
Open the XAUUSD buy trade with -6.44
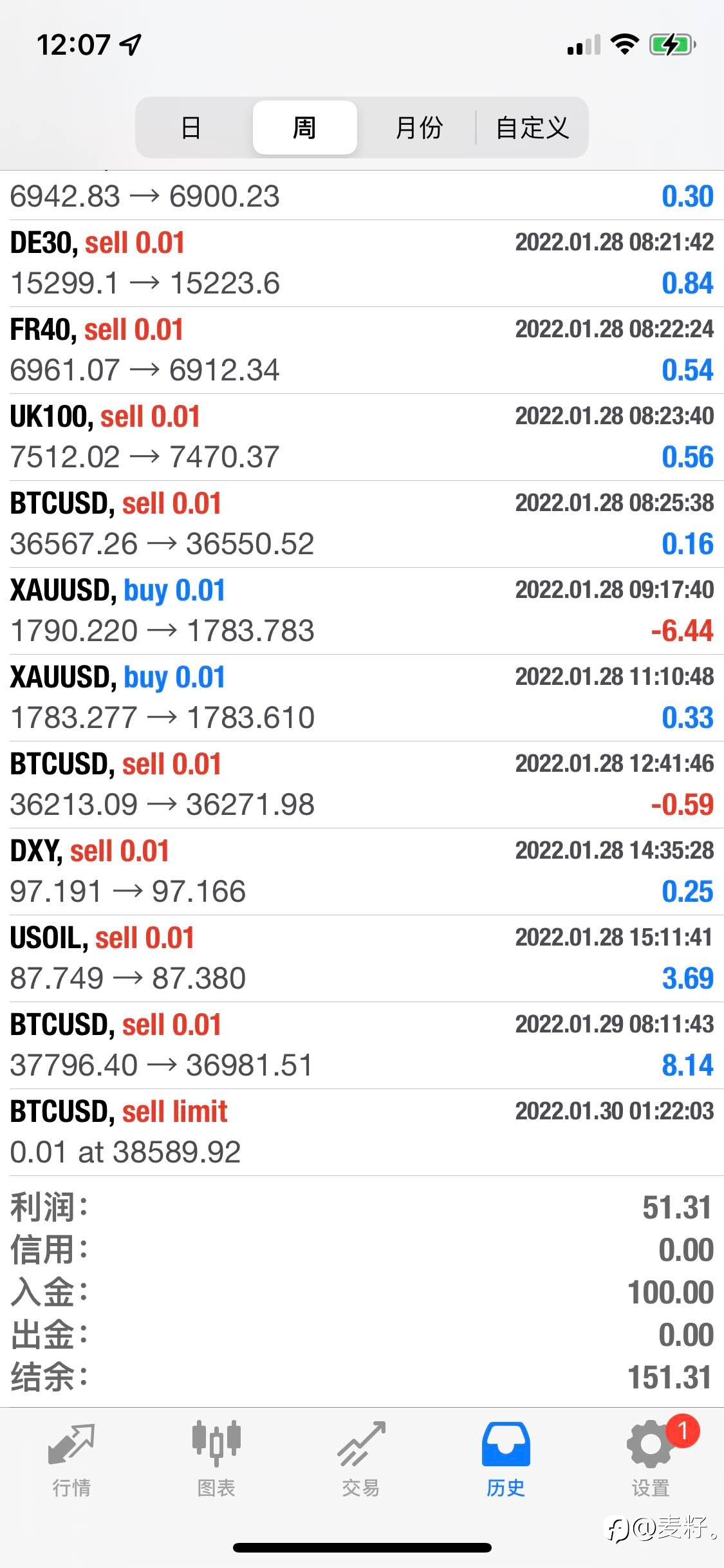(362, 611)
